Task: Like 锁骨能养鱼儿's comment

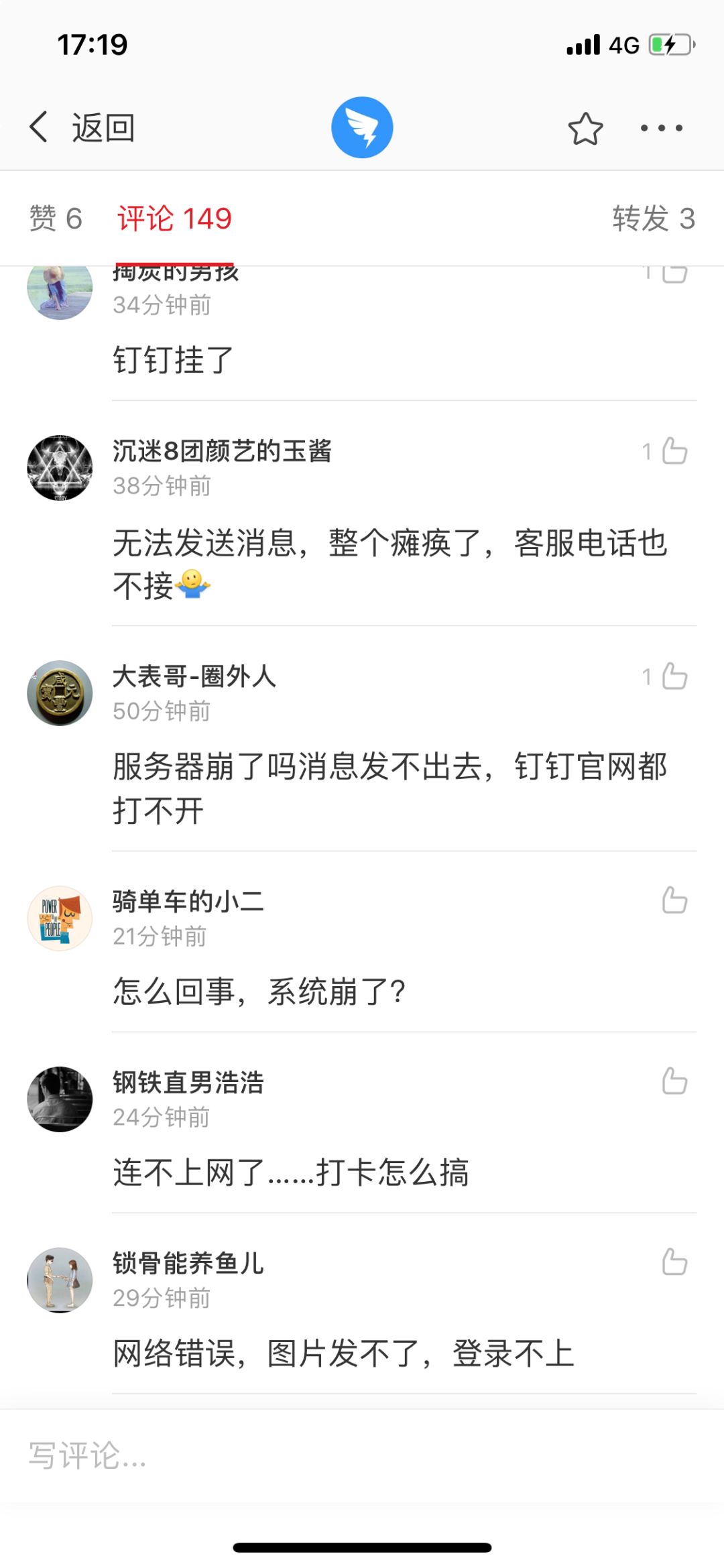Action: tap(674, 1262)
